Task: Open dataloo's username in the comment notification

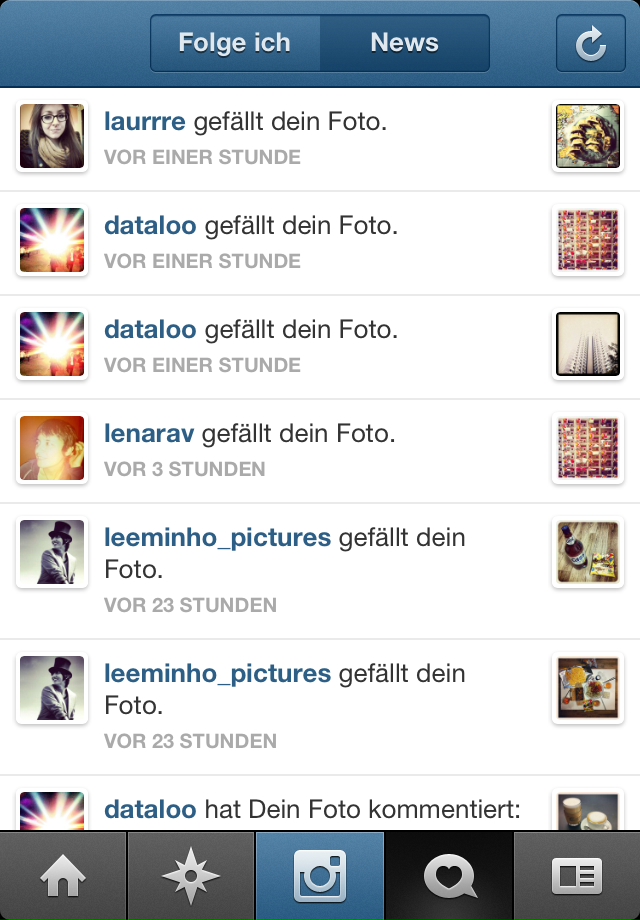Action: click(x=150, y=809)
